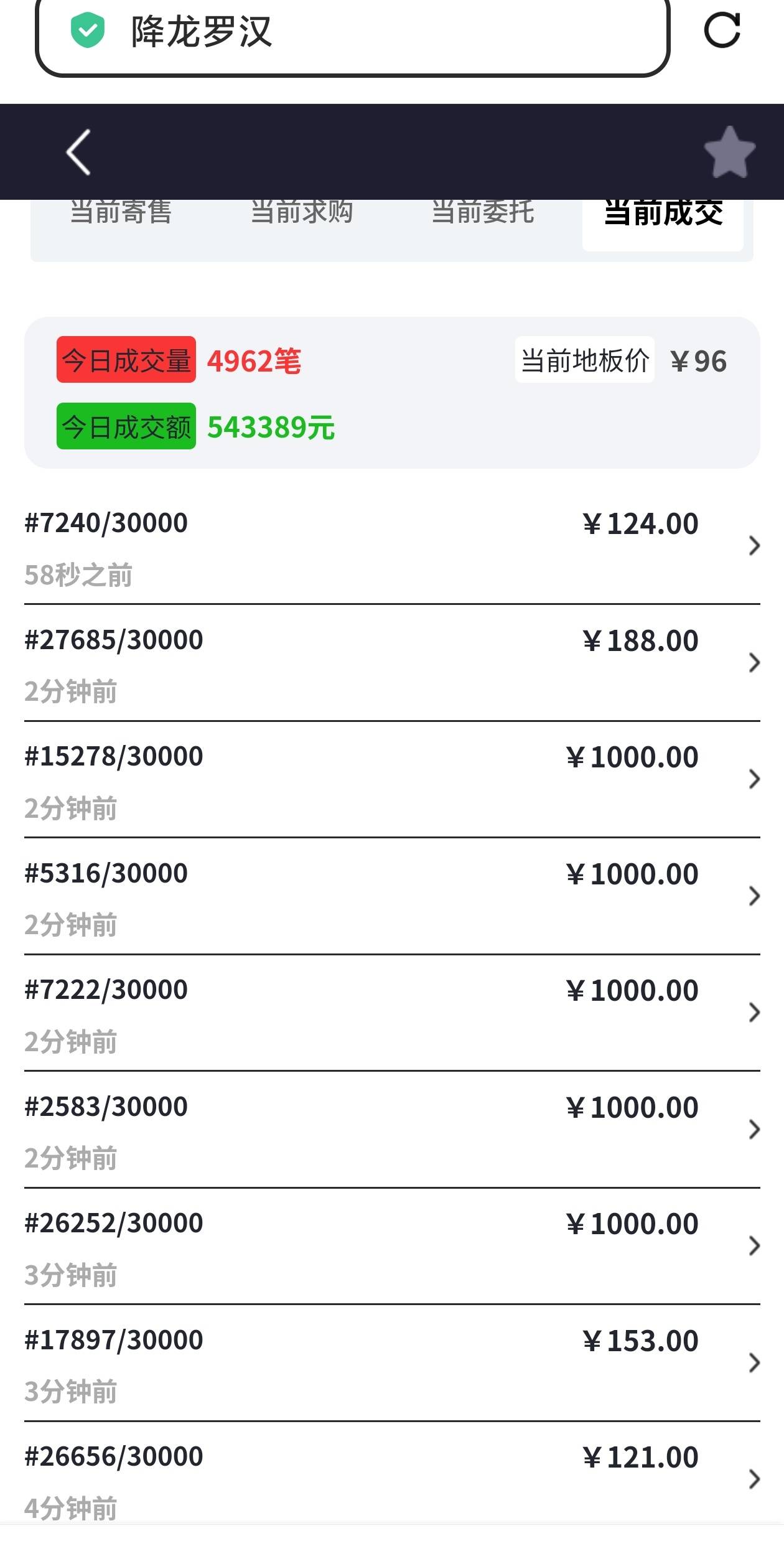Screen dimensions: 784x1541
Task: Open transaction #27685/30000 priced ¥188.00
Action: pos(392,663)
